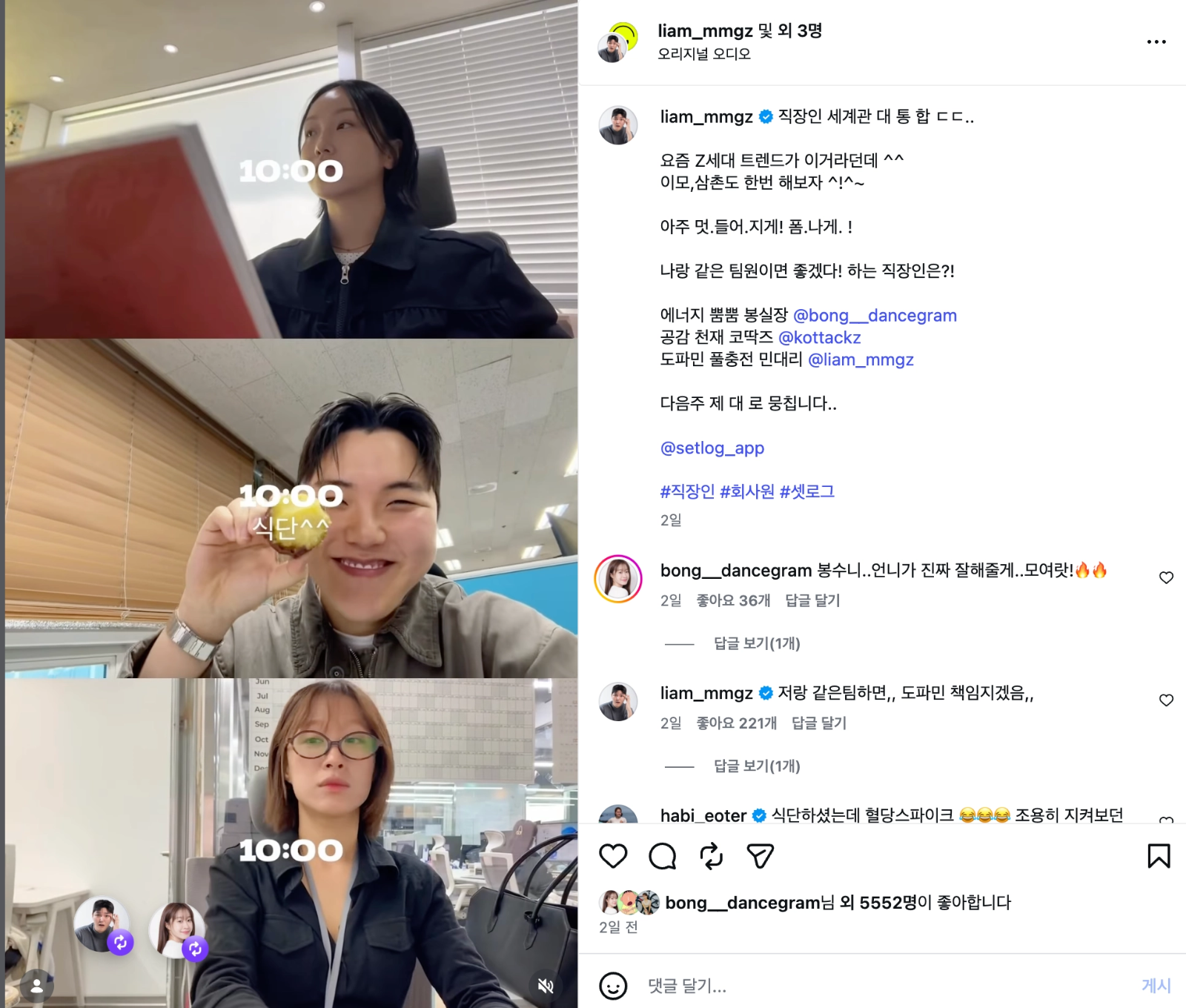This screenshot has height=1008, width=1186.
Task: Open the comment bubble icon
Action: (662, 856)
